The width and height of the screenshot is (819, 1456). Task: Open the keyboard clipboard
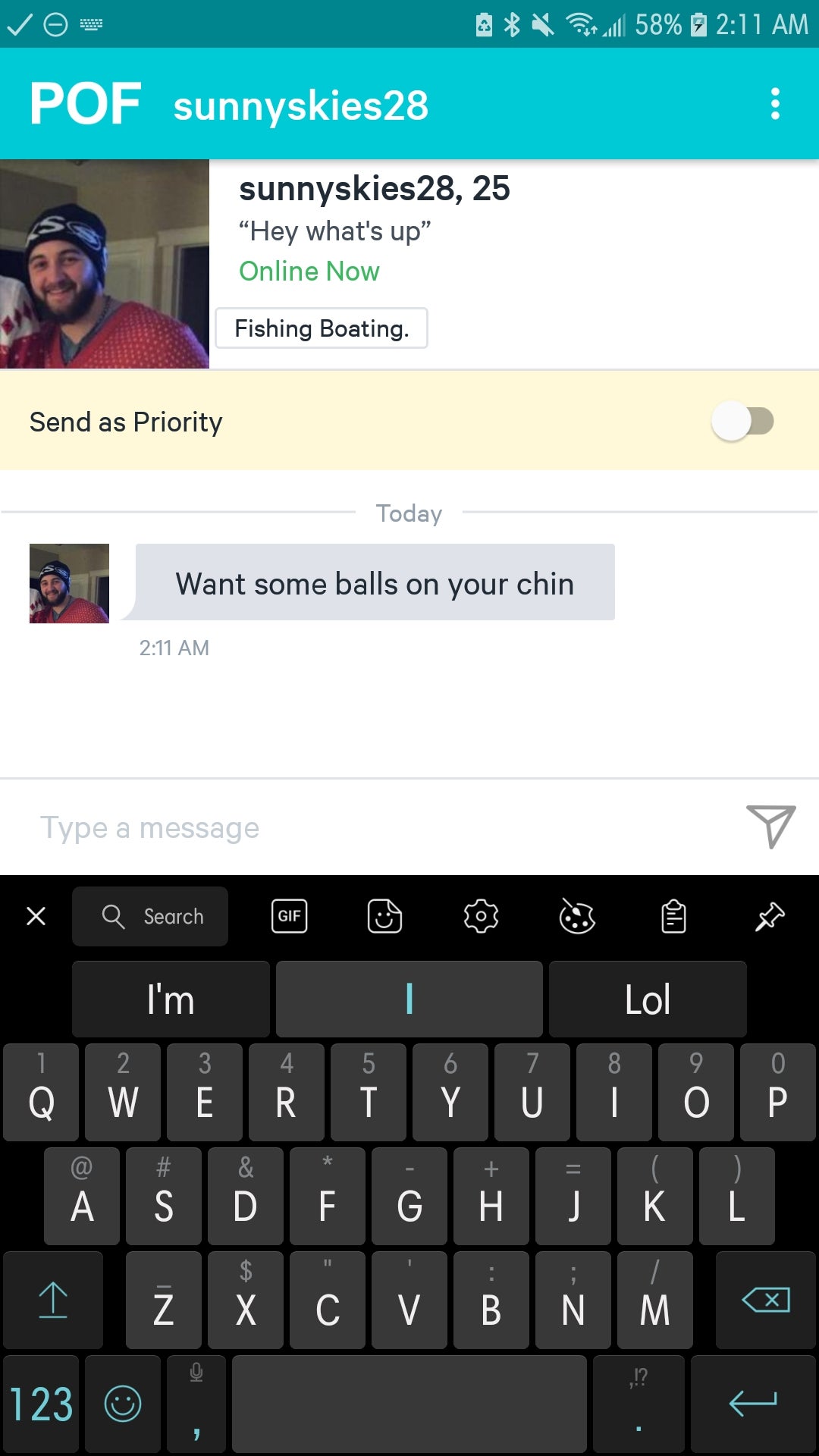click(x=673, y=916)
